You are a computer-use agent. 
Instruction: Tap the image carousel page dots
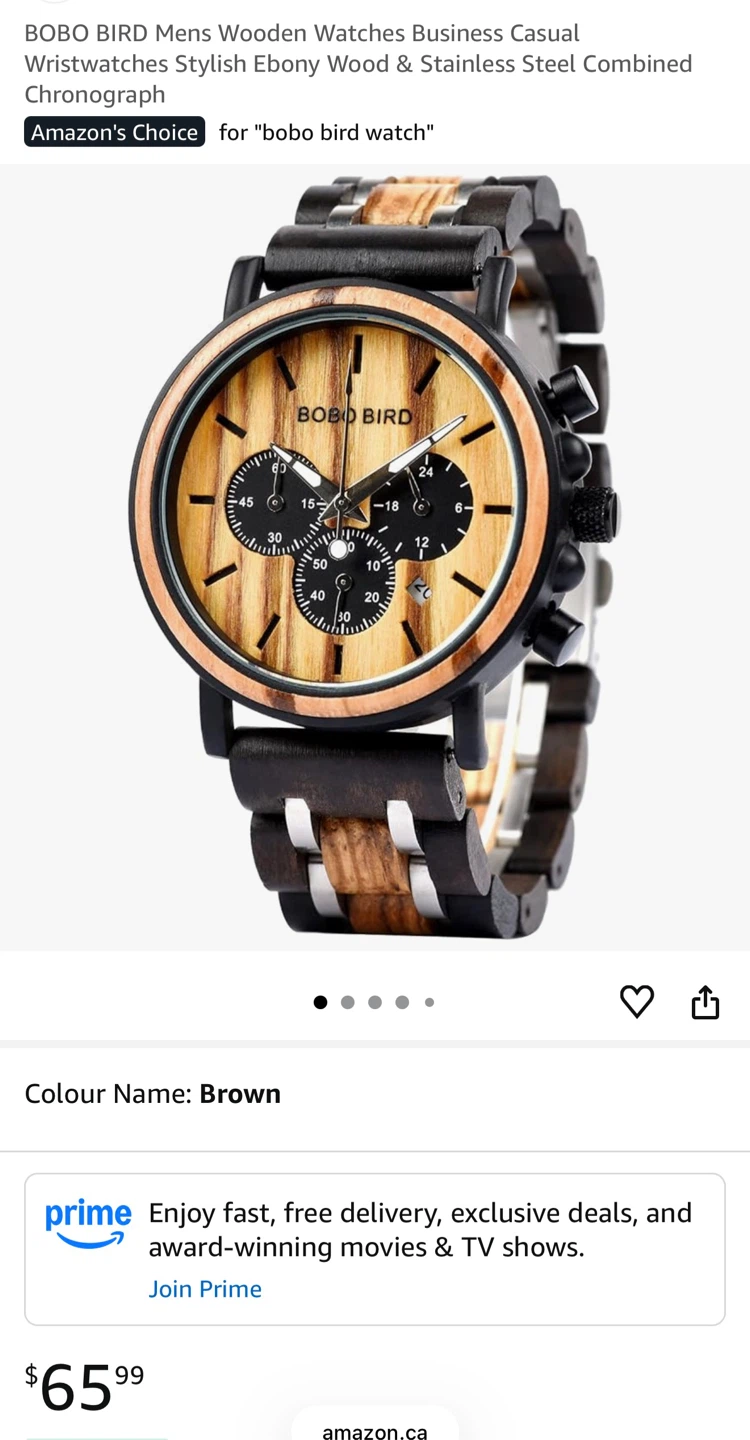374,1002
